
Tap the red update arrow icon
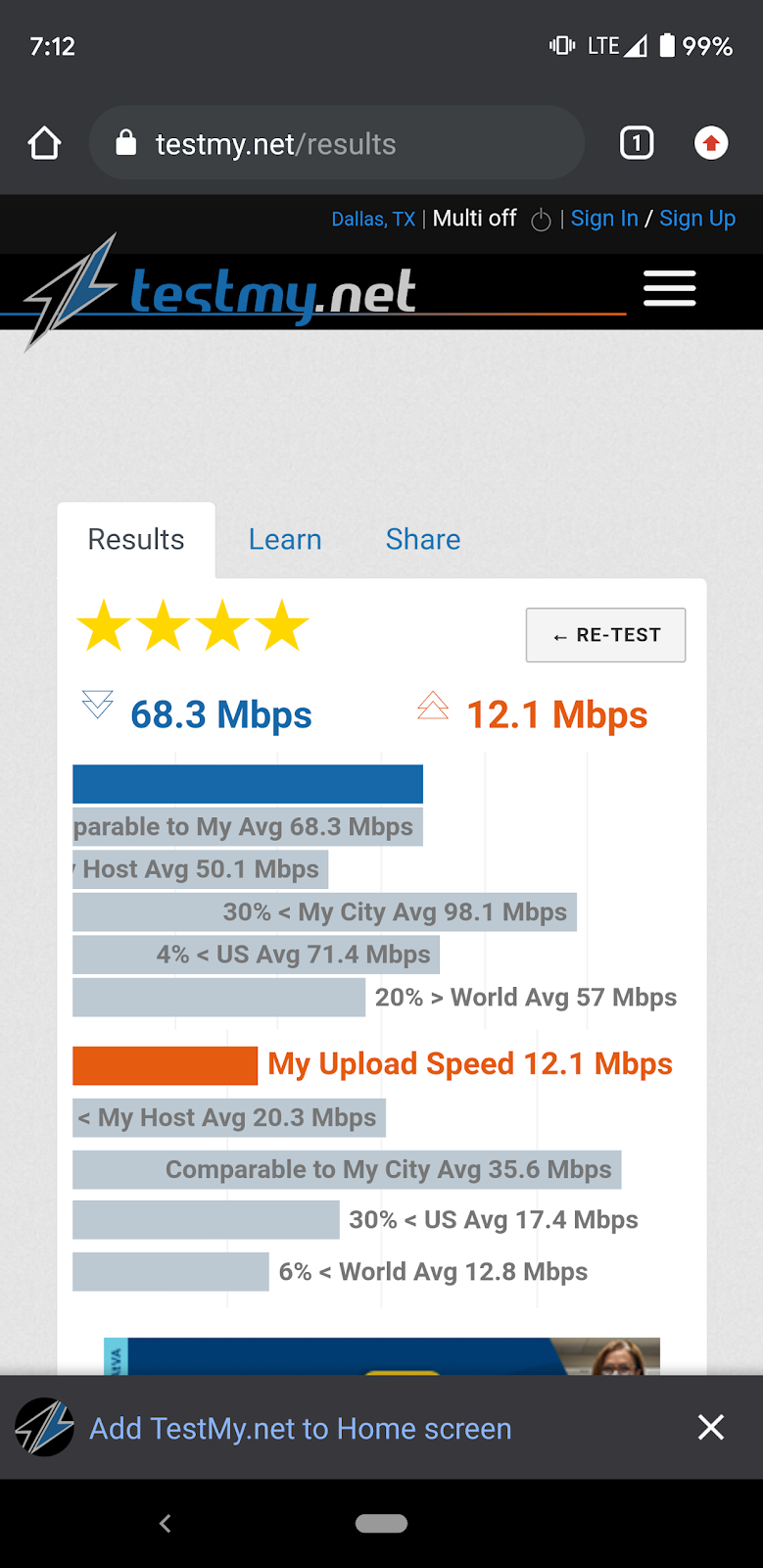711,143
